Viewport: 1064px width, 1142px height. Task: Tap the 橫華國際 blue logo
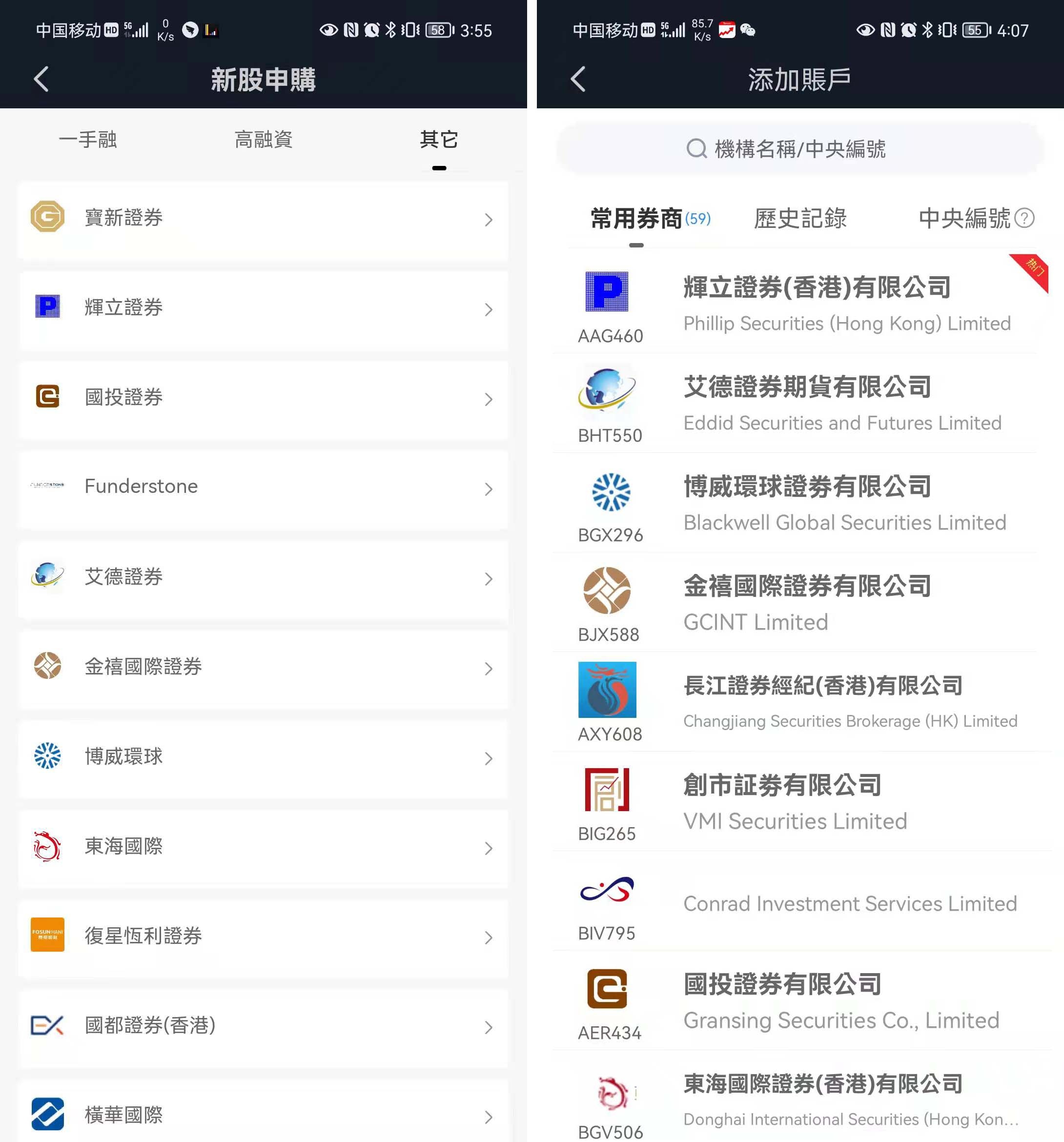[48, 1115]
